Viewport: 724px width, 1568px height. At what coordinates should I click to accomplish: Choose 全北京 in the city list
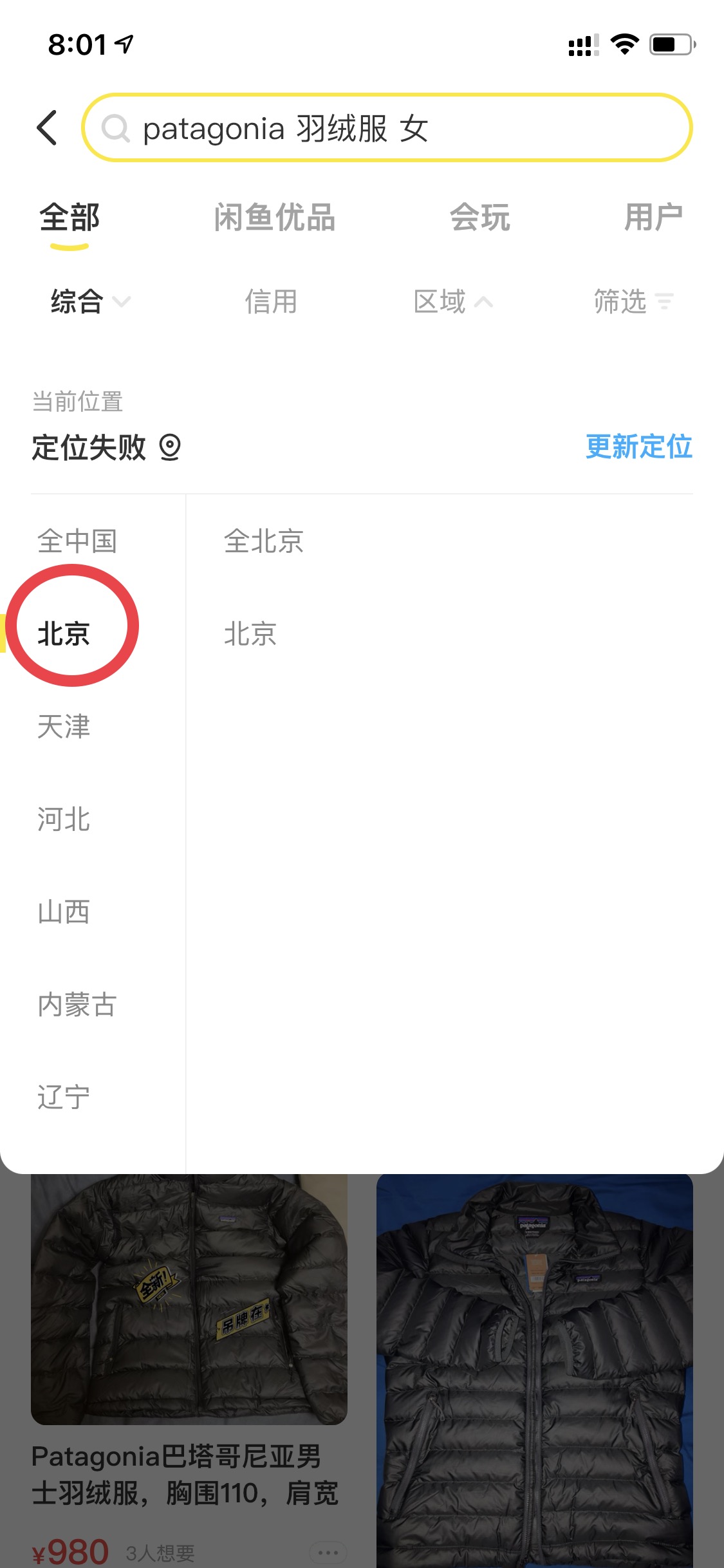pyautogui.click(x=264, y=541)
